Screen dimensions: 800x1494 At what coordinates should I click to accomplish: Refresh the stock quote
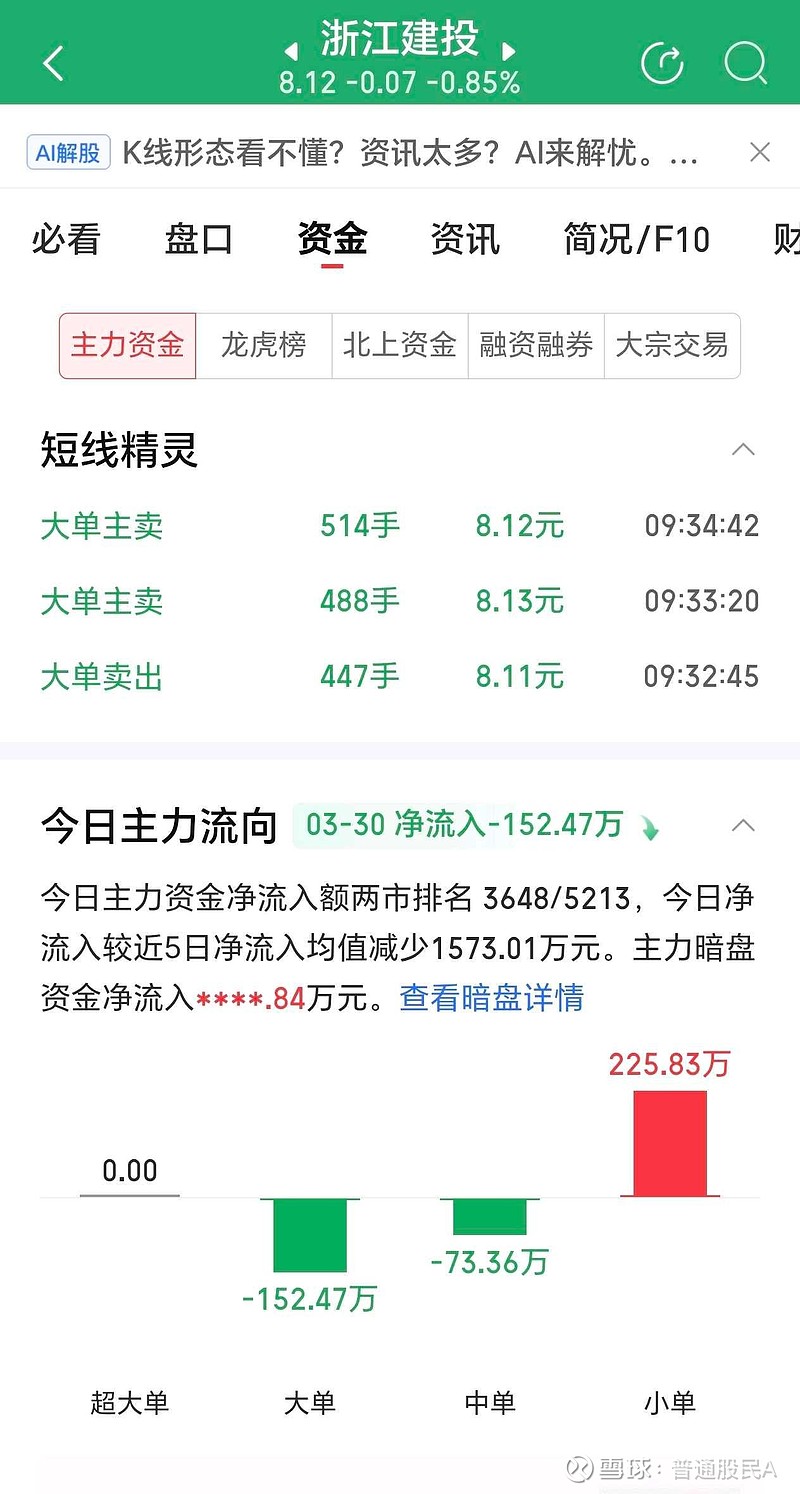[661, 63]
